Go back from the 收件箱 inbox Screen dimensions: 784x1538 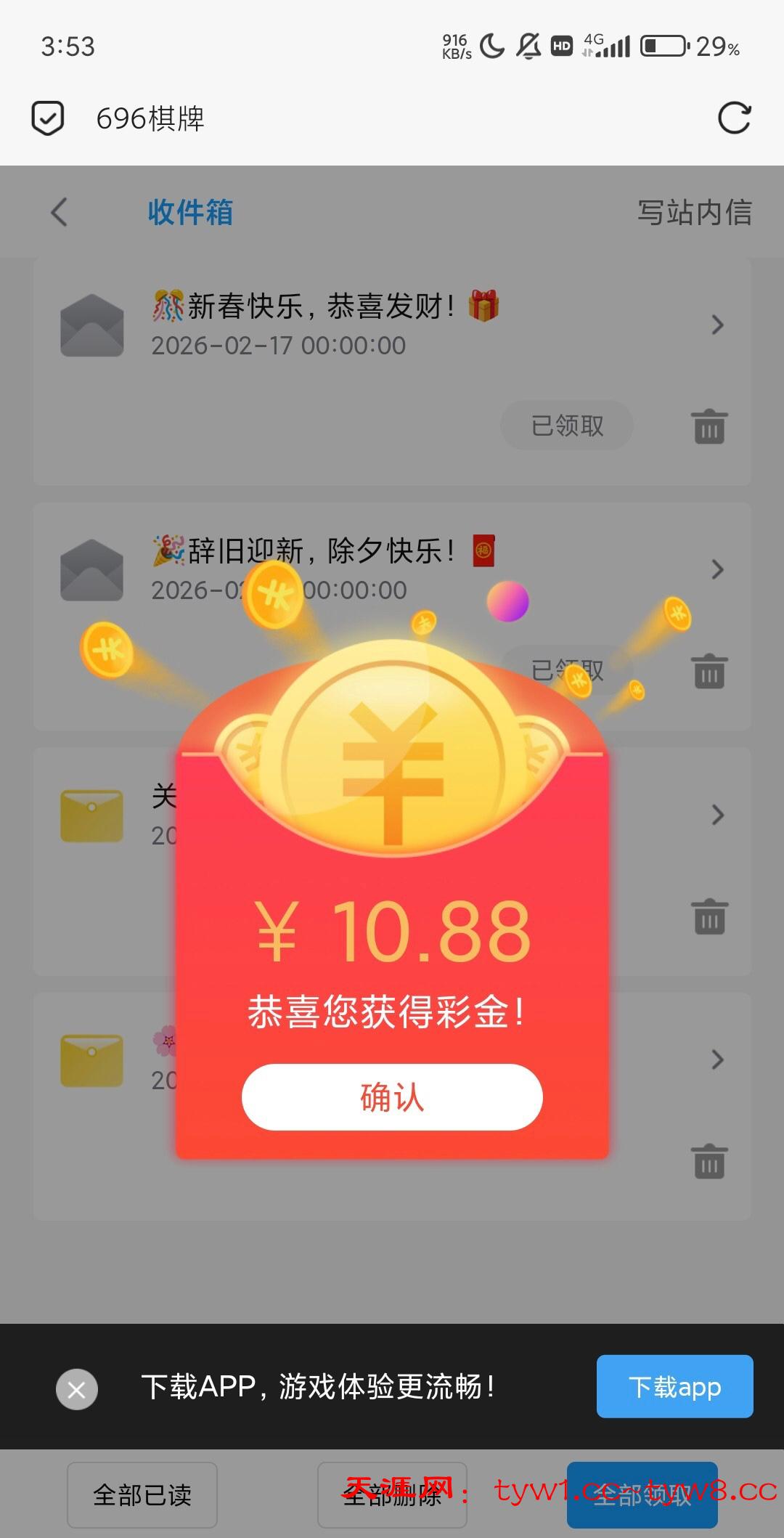pyautogui.click(x=60, y=212)
